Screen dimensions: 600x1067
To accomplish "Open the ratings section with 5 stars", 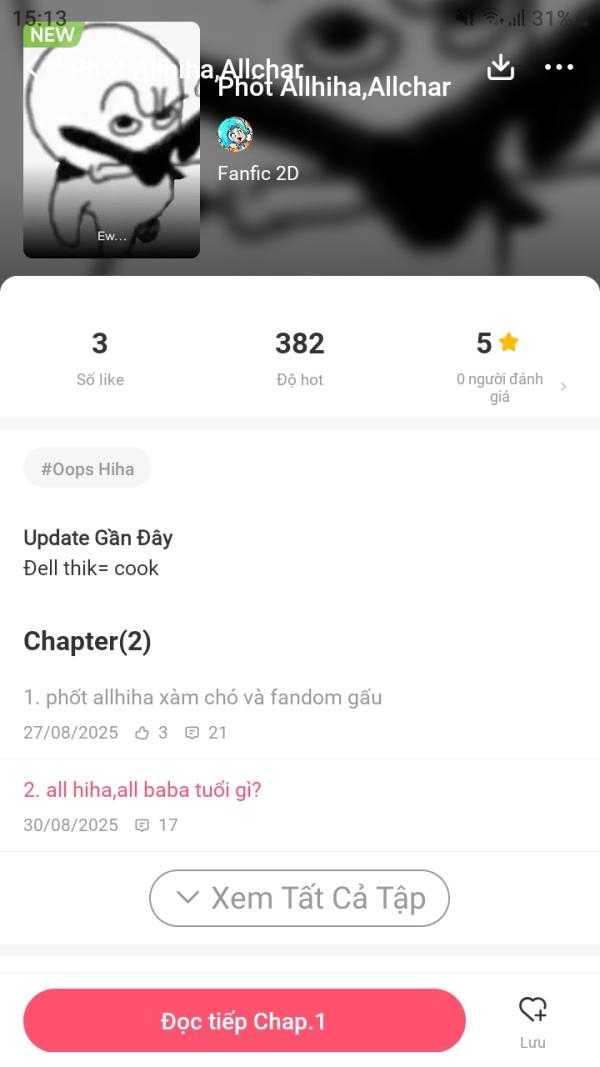I will coord(500,362).
